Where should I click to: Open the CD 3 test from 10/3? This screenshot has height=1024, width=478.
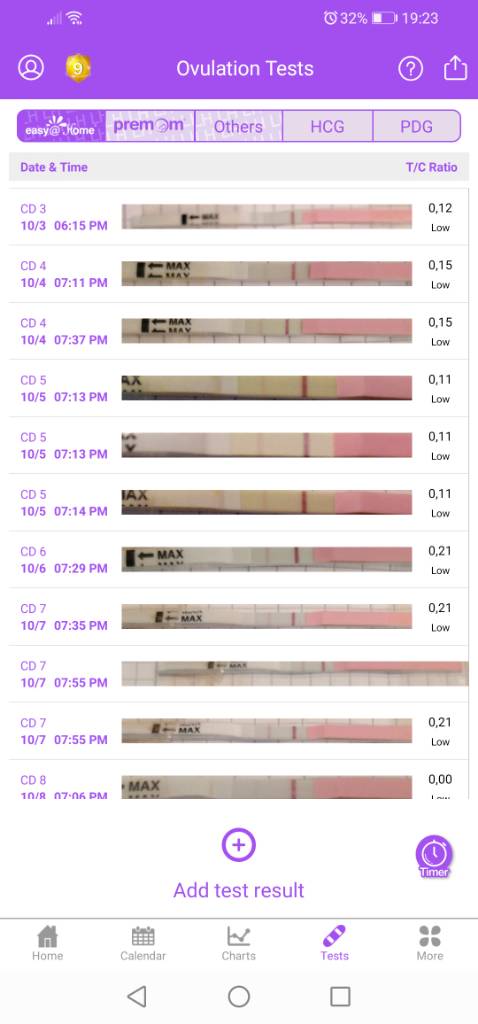pyautogui.click(x=238, y=217)
